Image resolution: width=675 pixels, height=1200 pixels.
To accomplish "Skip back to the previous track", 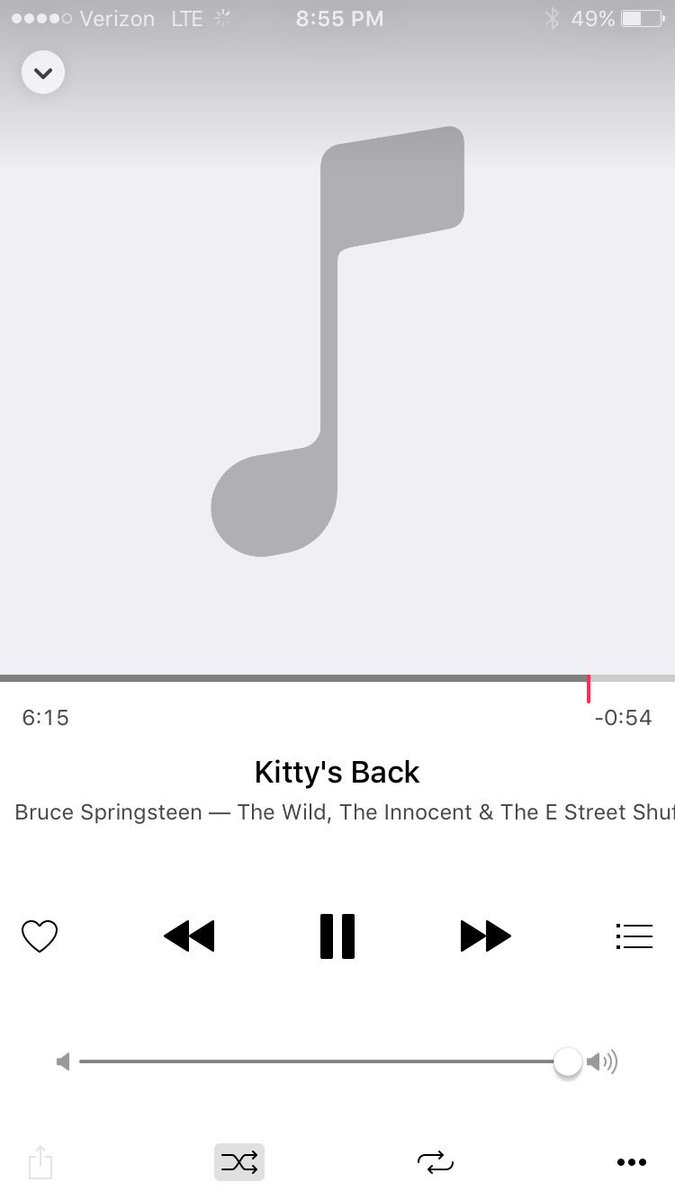I will [x=189, y=936].
